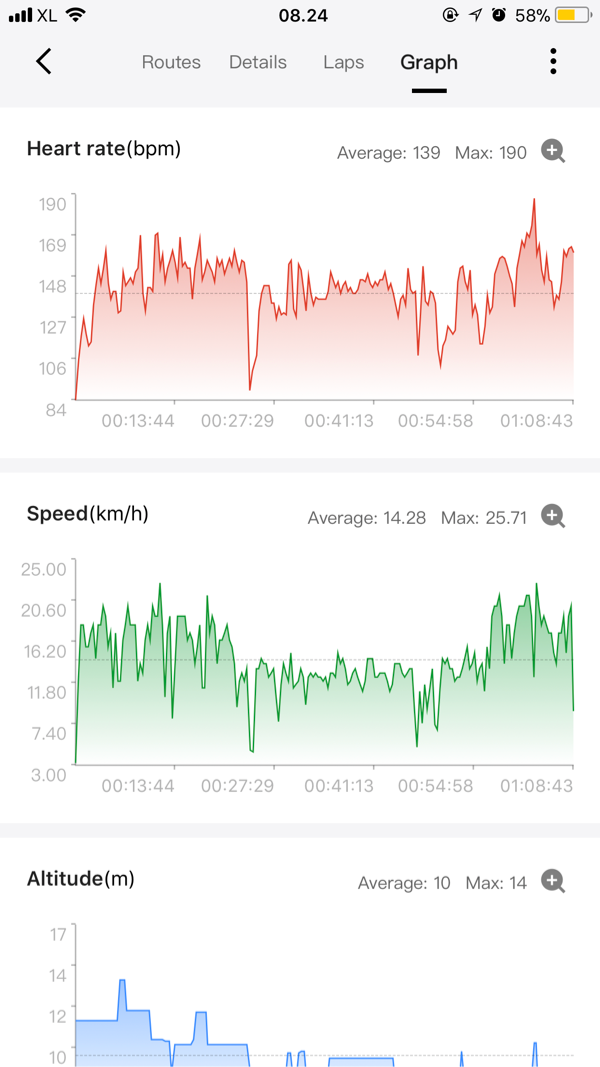Open the Details tab
The width and height of the screenshot is (600, 1067).
click(258, 62)
